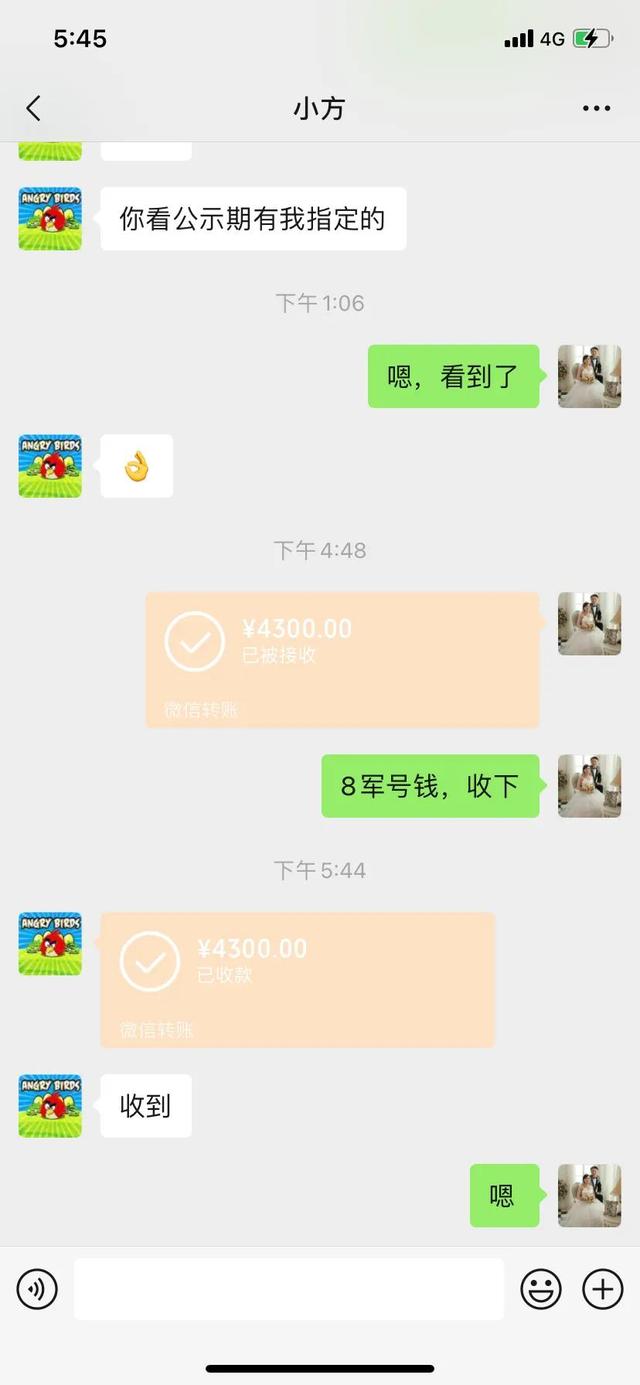Image resolution: width=640 pixels, height=1385 pixels.
Task: Focus the message text field
Action: coord(288,1289)
